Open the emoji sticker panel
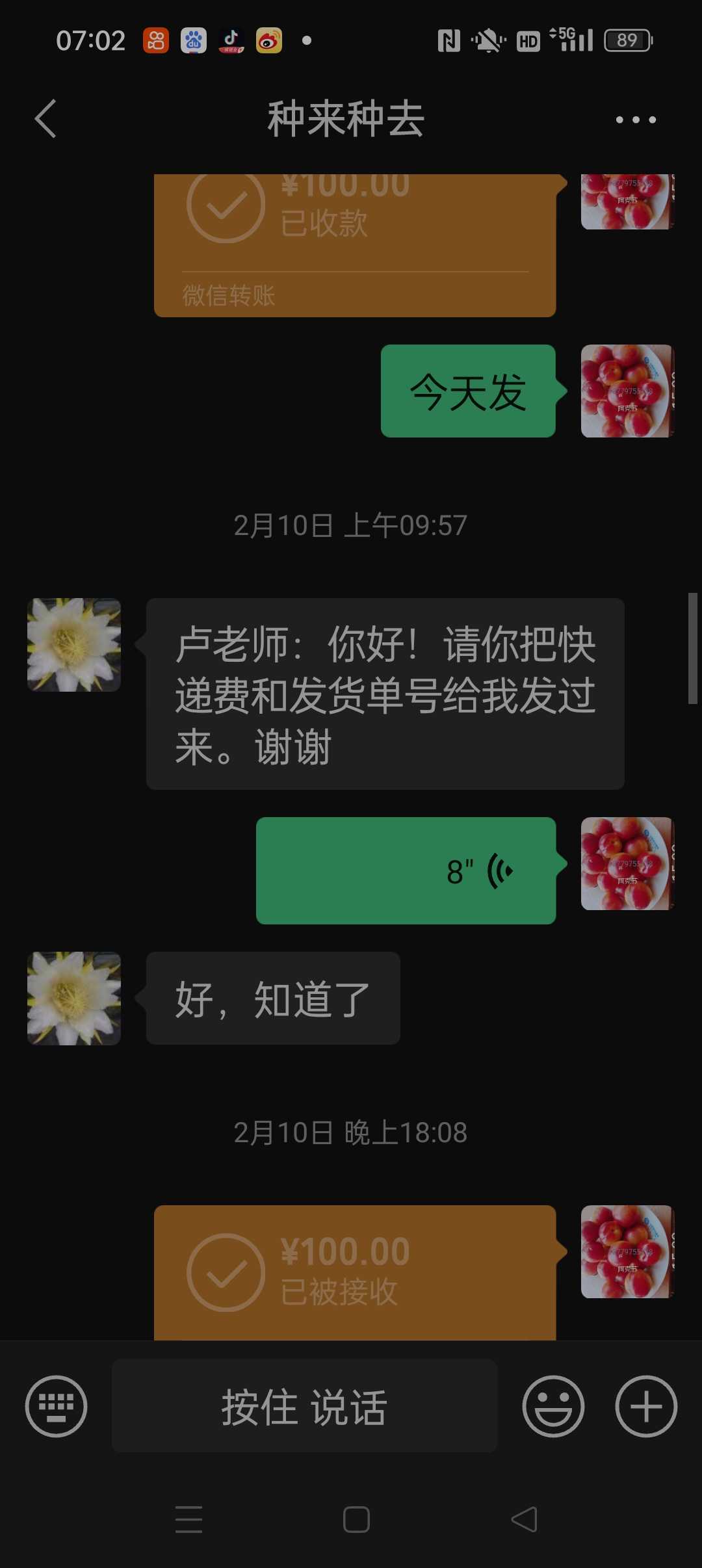 coord(553,1406)
